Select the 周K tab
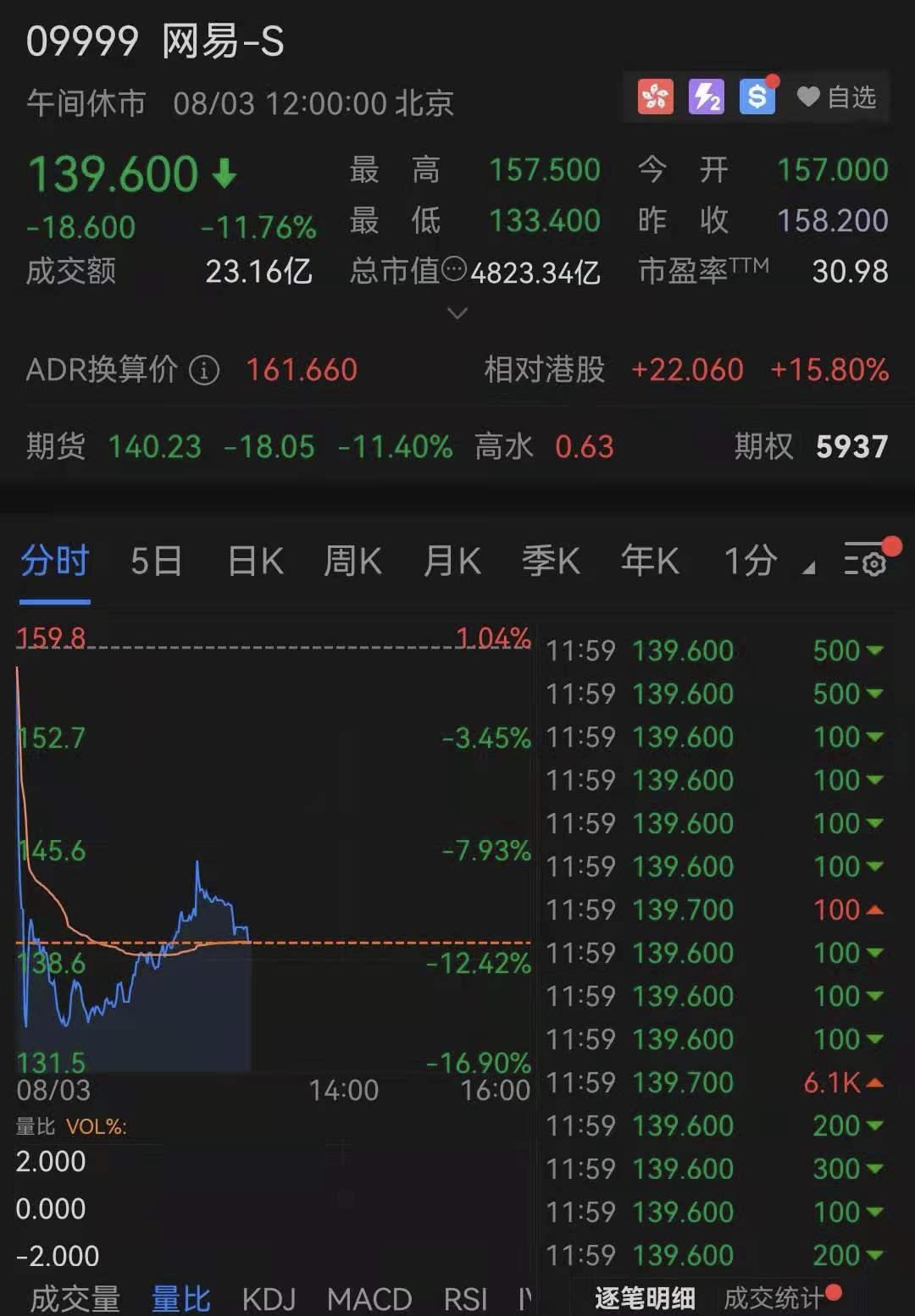This screenshot has width=915, height=1316. tap(352, 561)
